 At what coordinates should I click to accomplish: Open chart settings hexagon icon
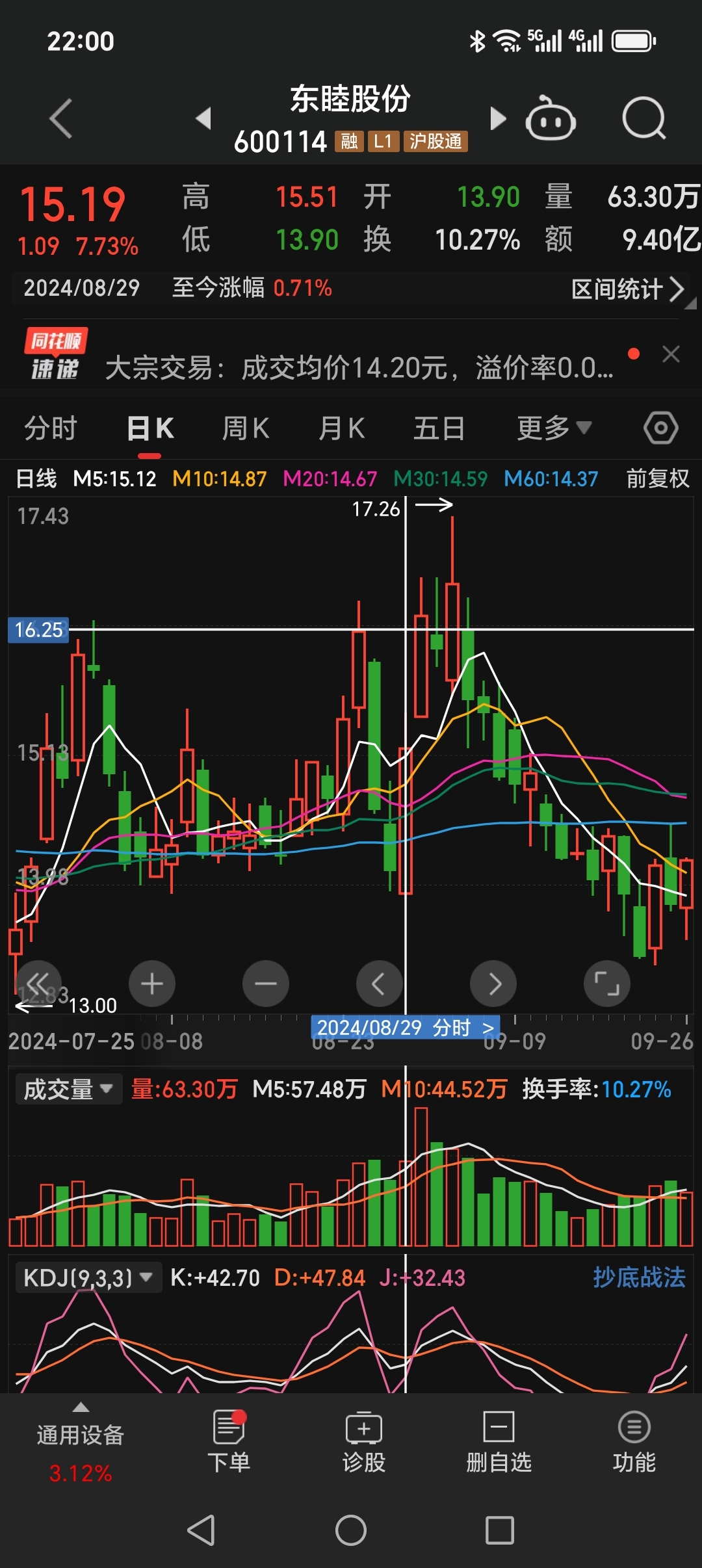(x=661, y=428)
